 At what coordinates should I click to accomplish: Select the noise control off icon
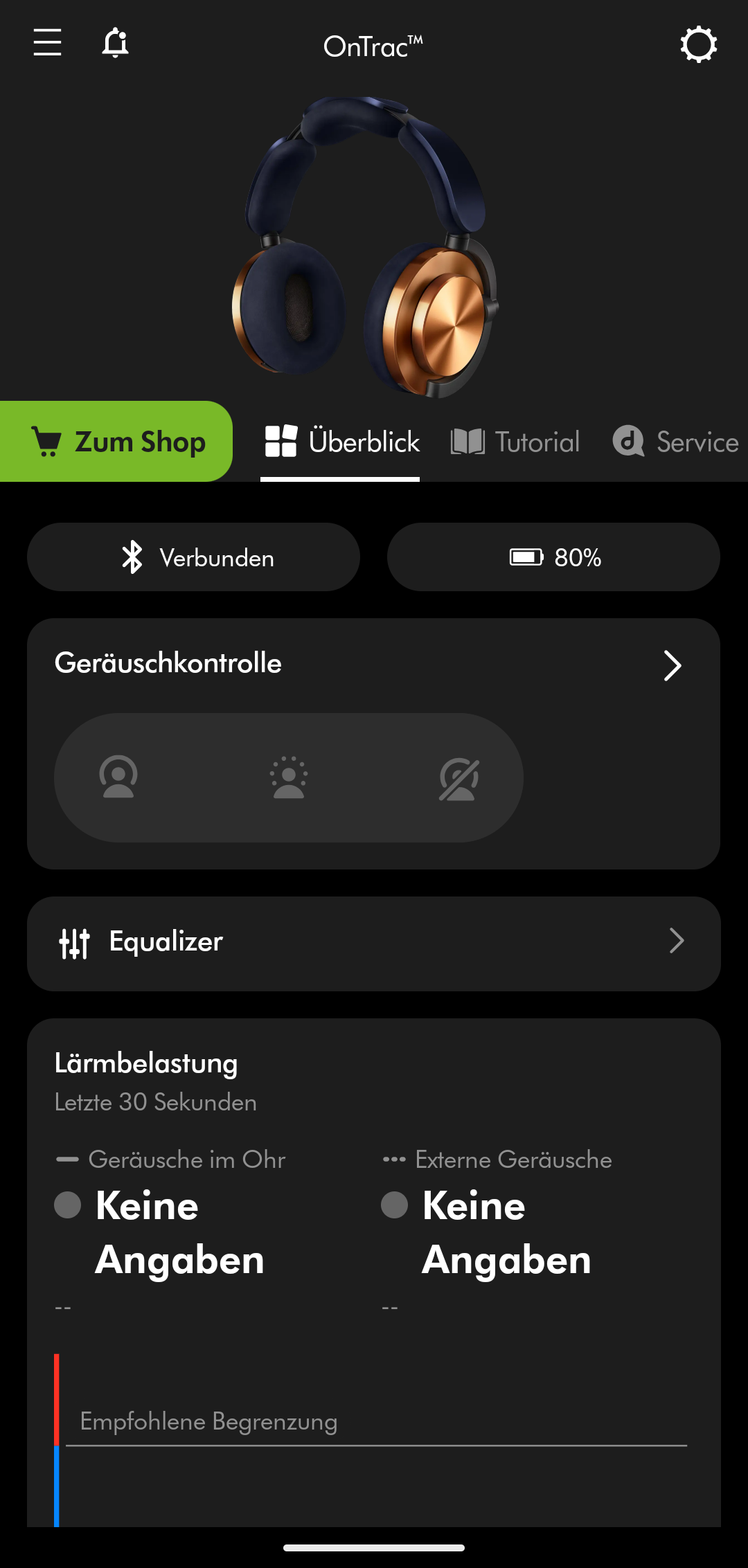coord(458,778)
